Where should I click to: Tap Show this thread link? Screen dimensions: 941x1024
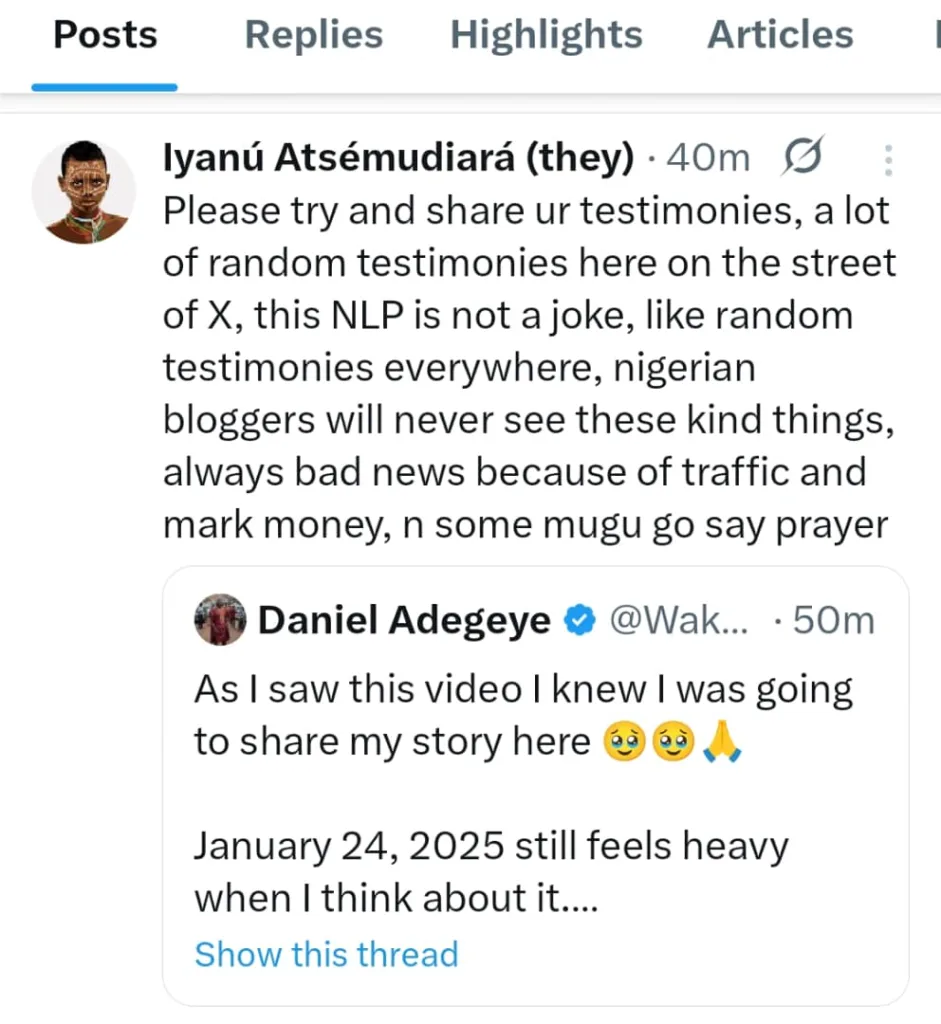click(326, 954)
